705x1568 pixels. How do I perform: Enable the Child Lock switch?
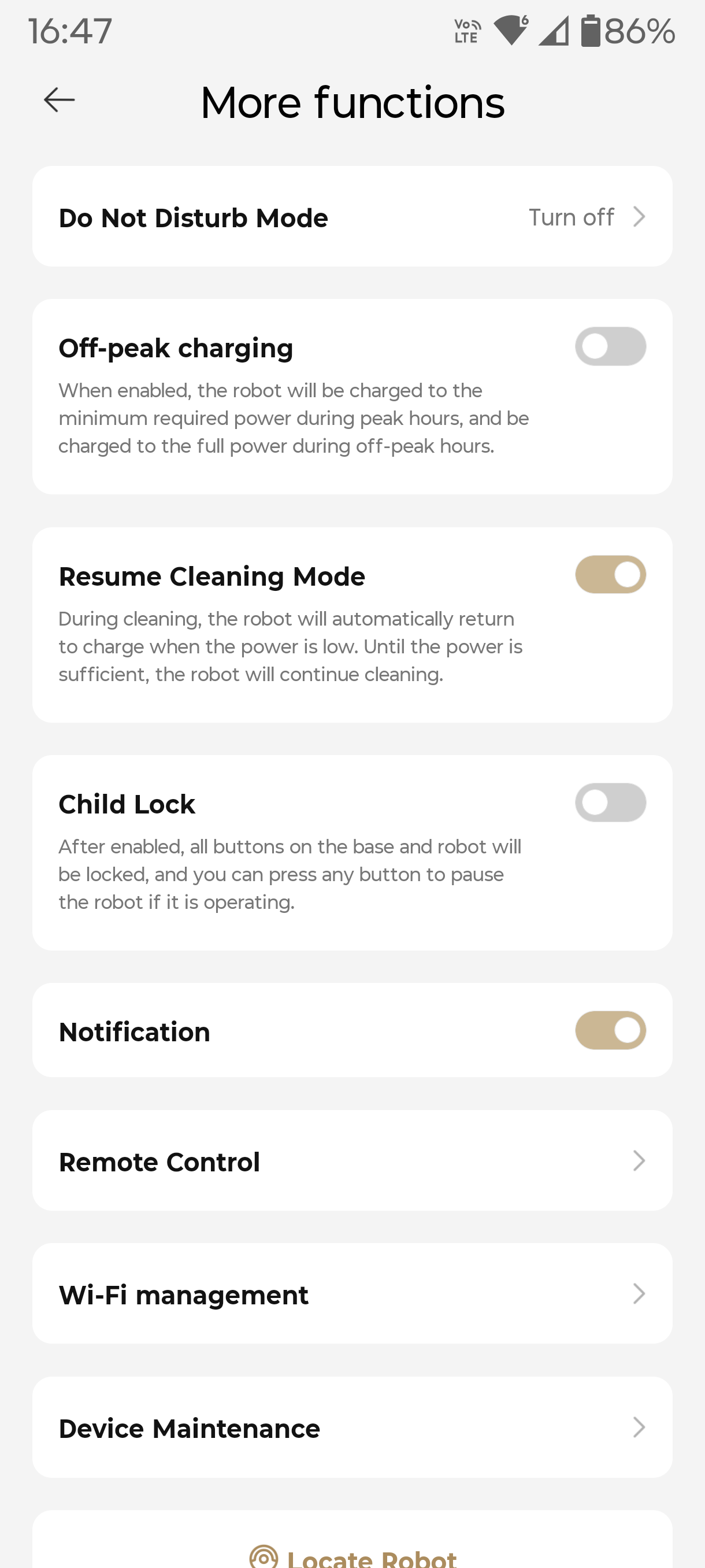610,803
